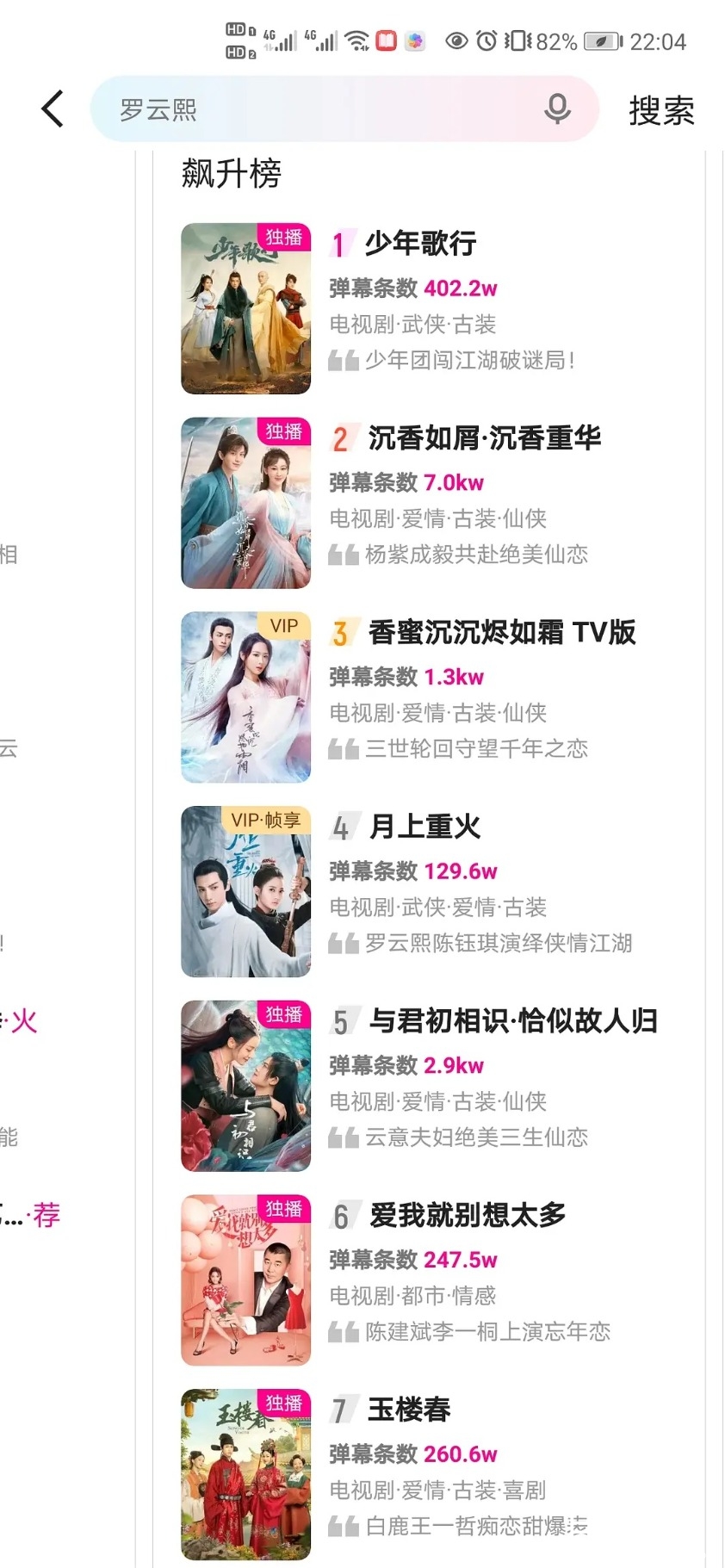The image size is (725, 1568).
Task: Open 少年歌行 from the ranking list
Action: pyautogui.click(x=420, y=244)
